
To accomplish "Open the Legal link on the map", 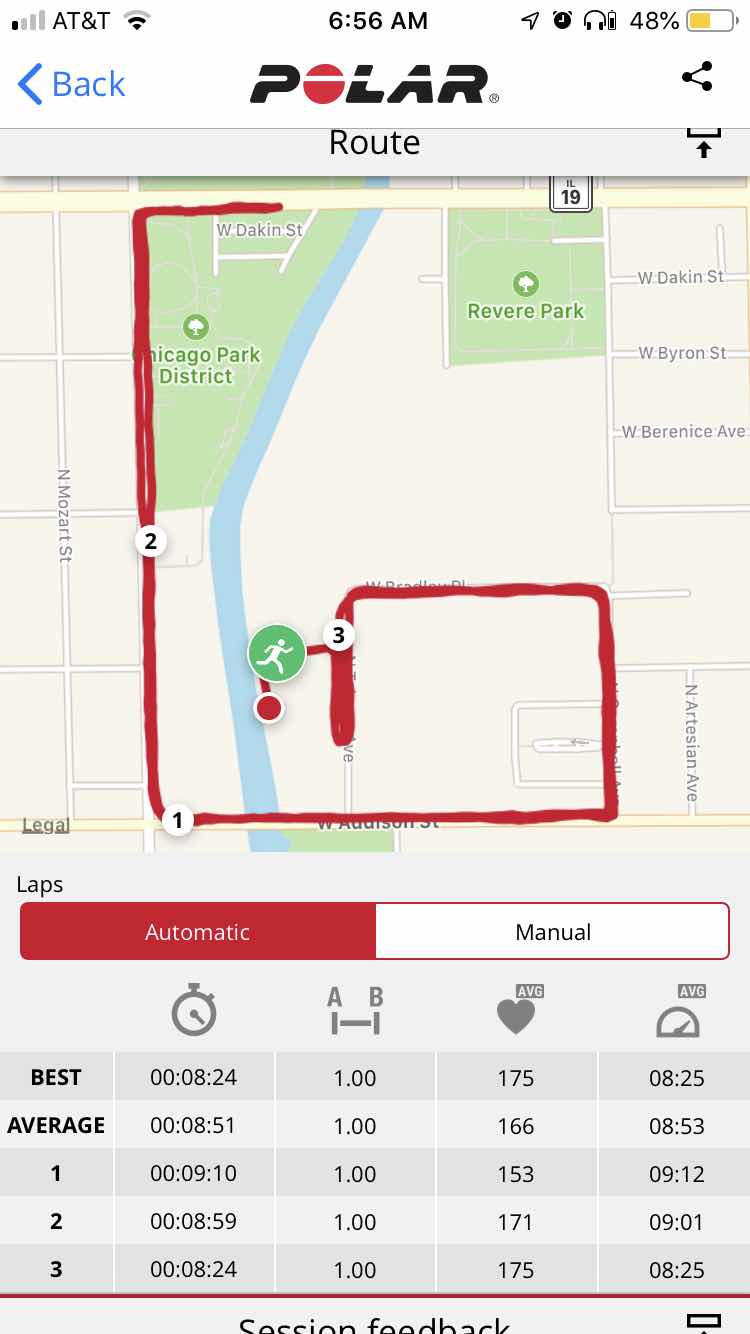I will pyautogui.click(x=46, y=825).
